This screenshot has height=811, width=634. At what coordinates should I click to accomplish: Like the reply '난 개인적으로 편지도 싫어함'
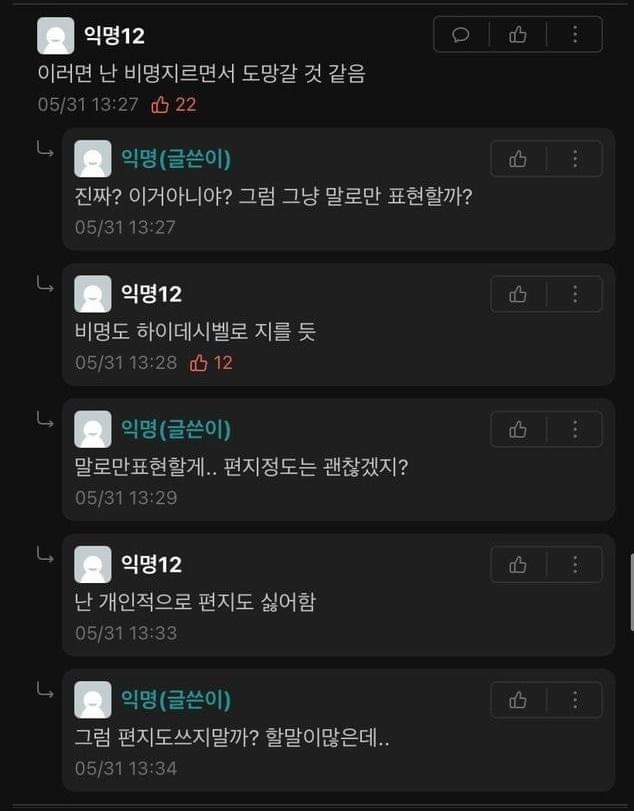tap(518, 565)
